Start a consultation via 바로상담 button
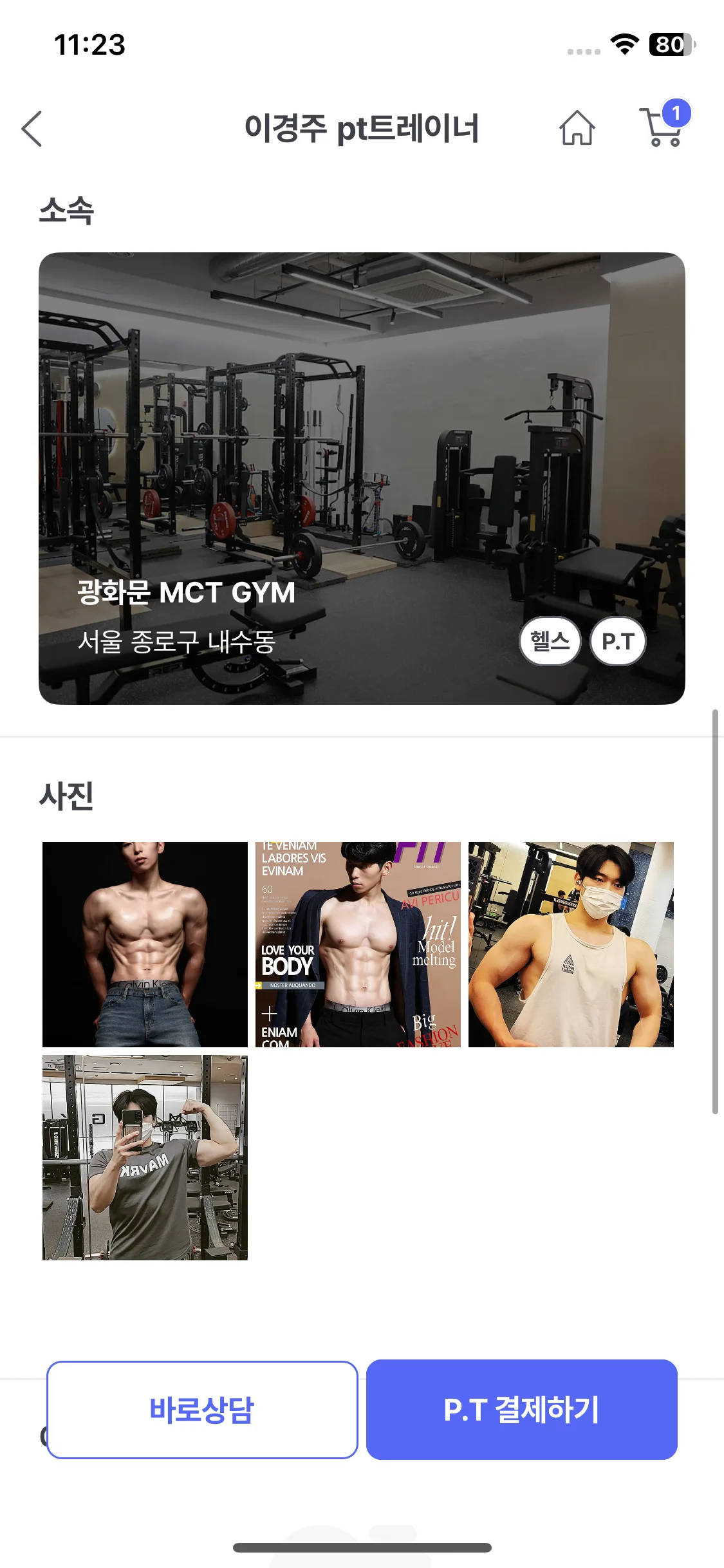Image resolution: width=724 pixels, height=1568 pixels. [202, 1410]
